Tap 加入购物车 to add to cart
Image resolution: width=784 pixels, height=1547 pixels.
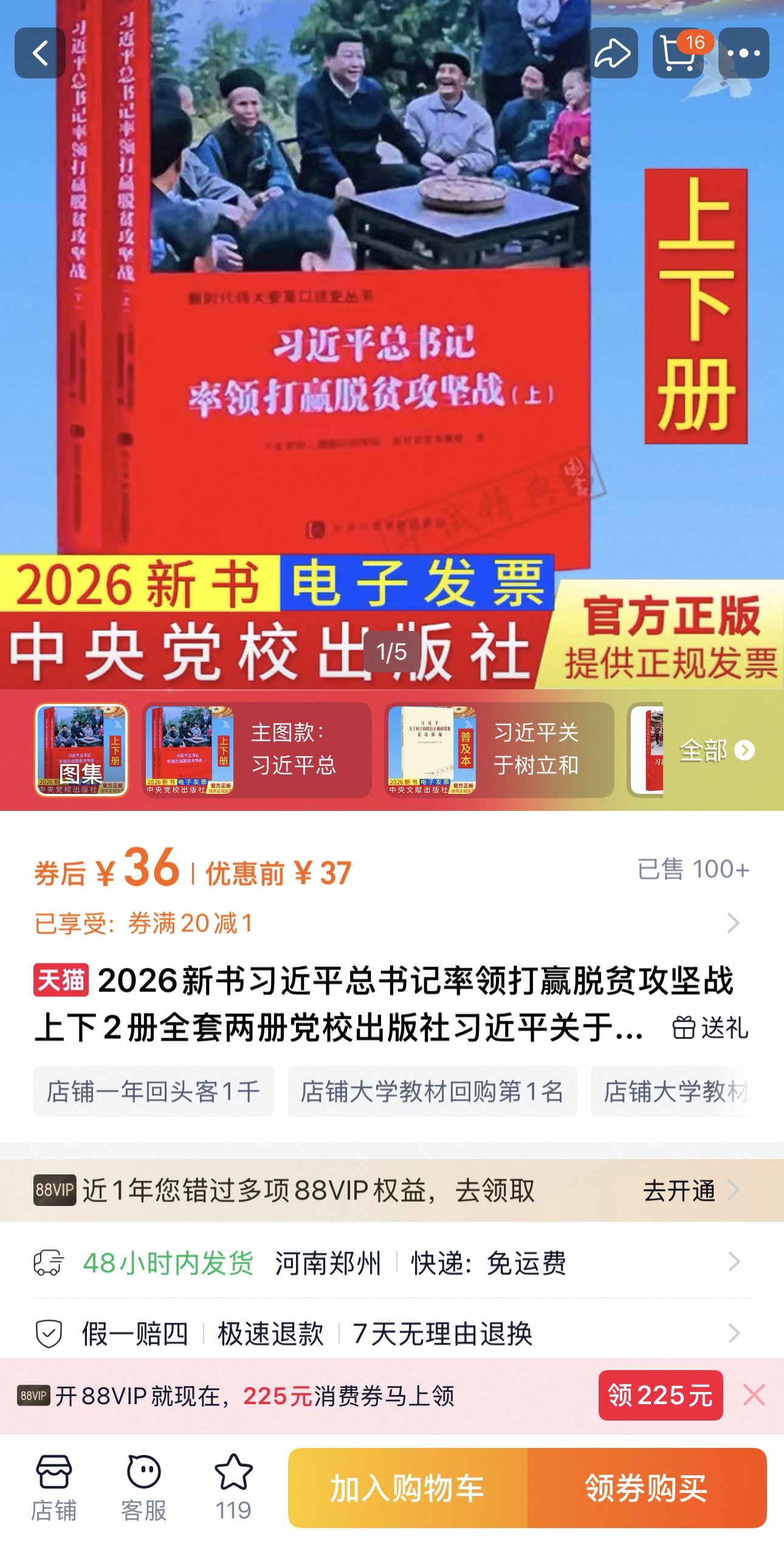[x=407, y=1487]
